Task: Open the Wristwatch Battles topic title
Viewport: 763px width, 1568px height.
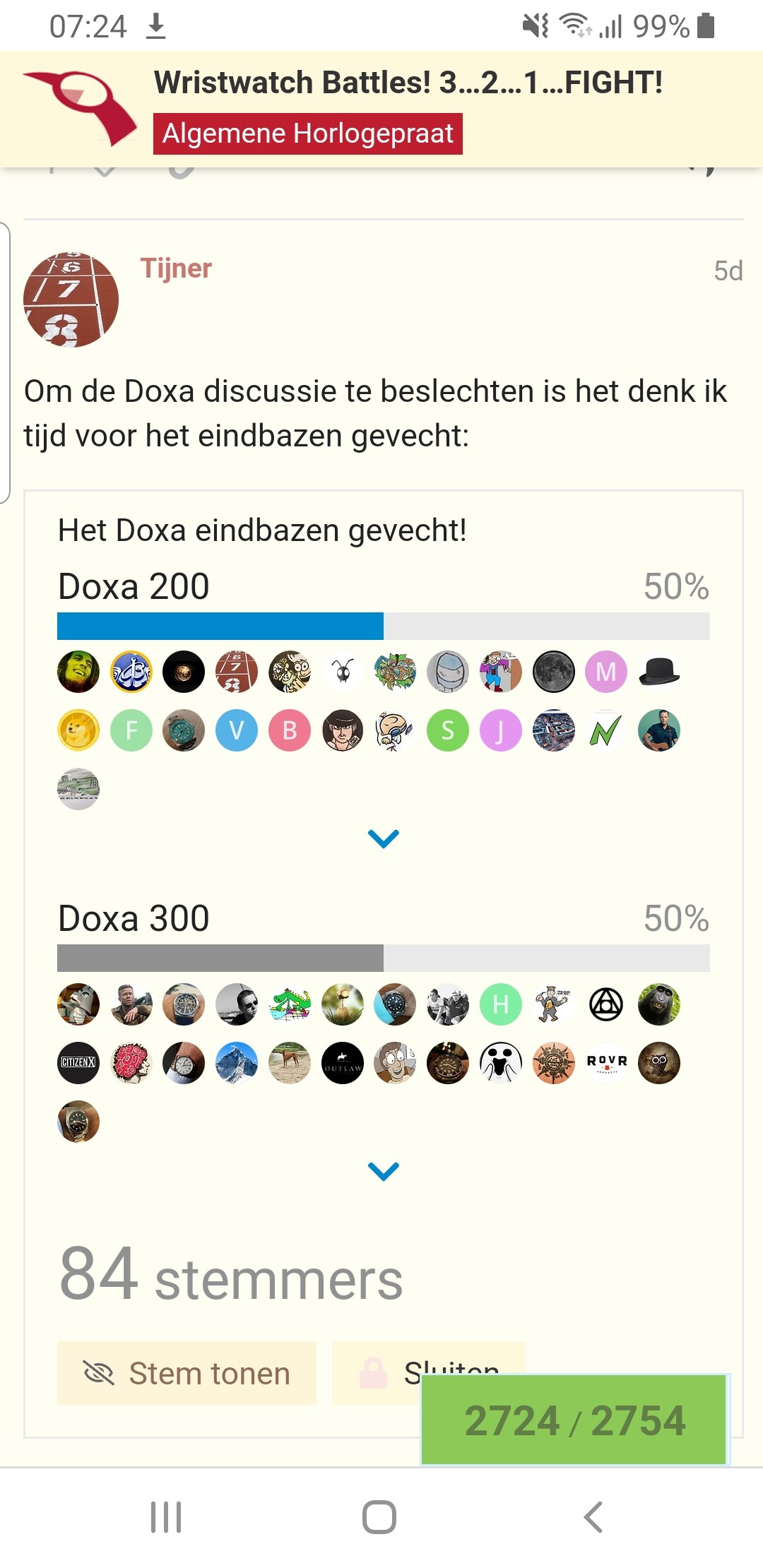Action: point(408,83)
